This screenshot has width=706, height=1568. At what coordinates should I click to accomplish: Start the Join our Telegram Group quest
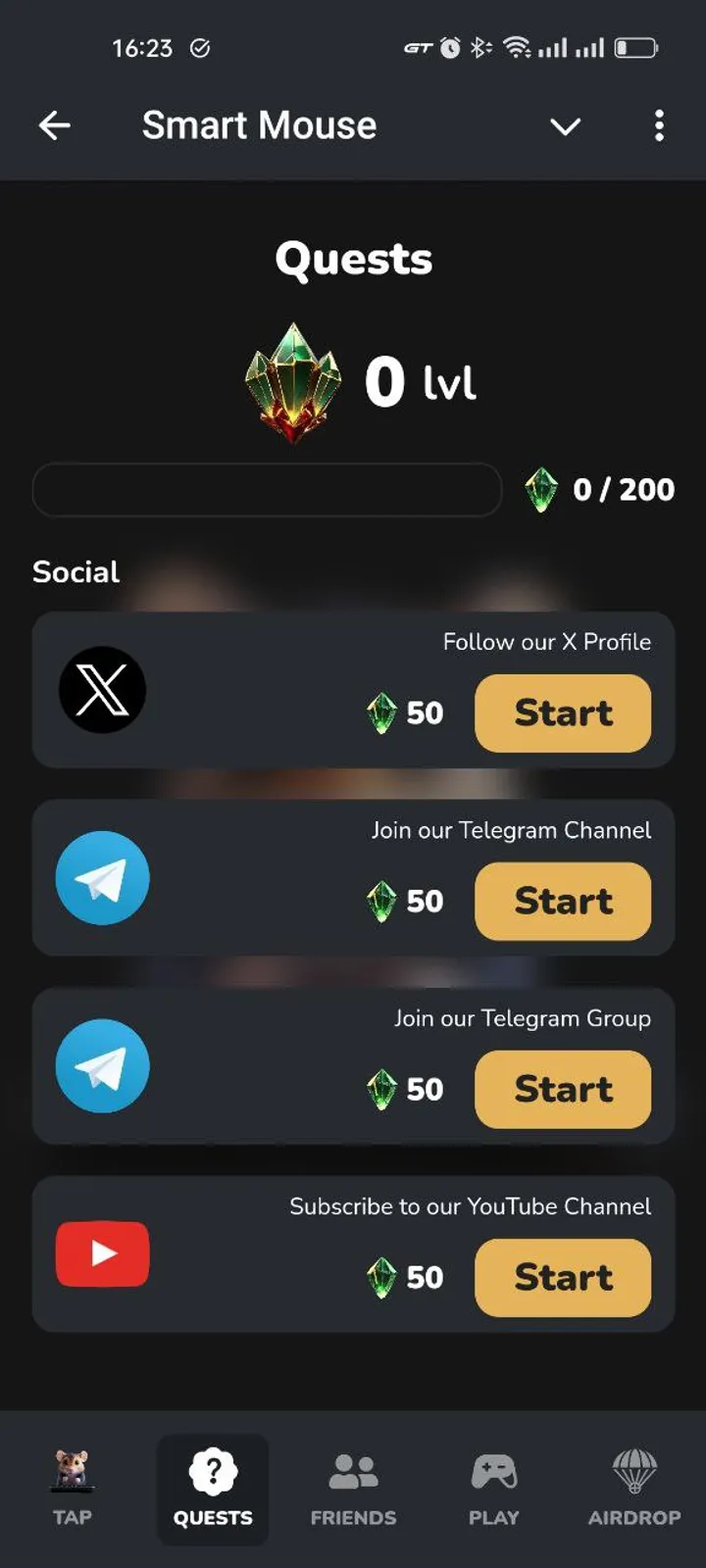[x=563, y=1090]
